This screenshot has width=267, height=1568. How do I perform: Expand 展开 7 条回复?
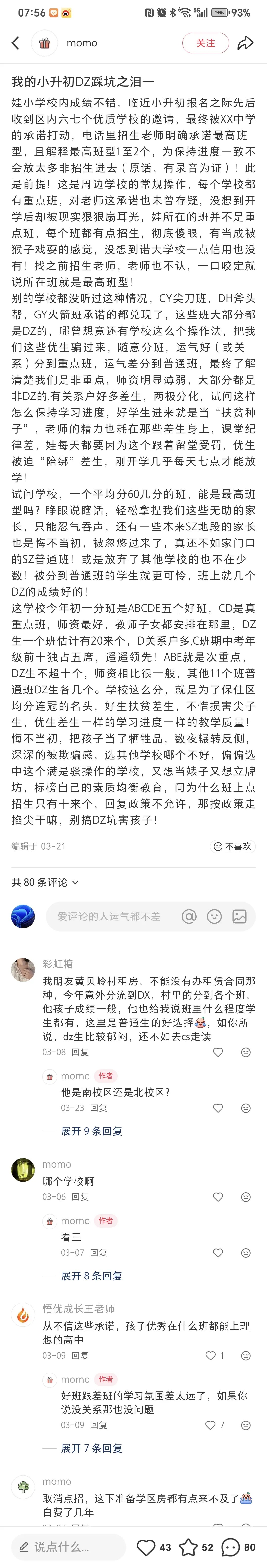(x=91, y=1448)
